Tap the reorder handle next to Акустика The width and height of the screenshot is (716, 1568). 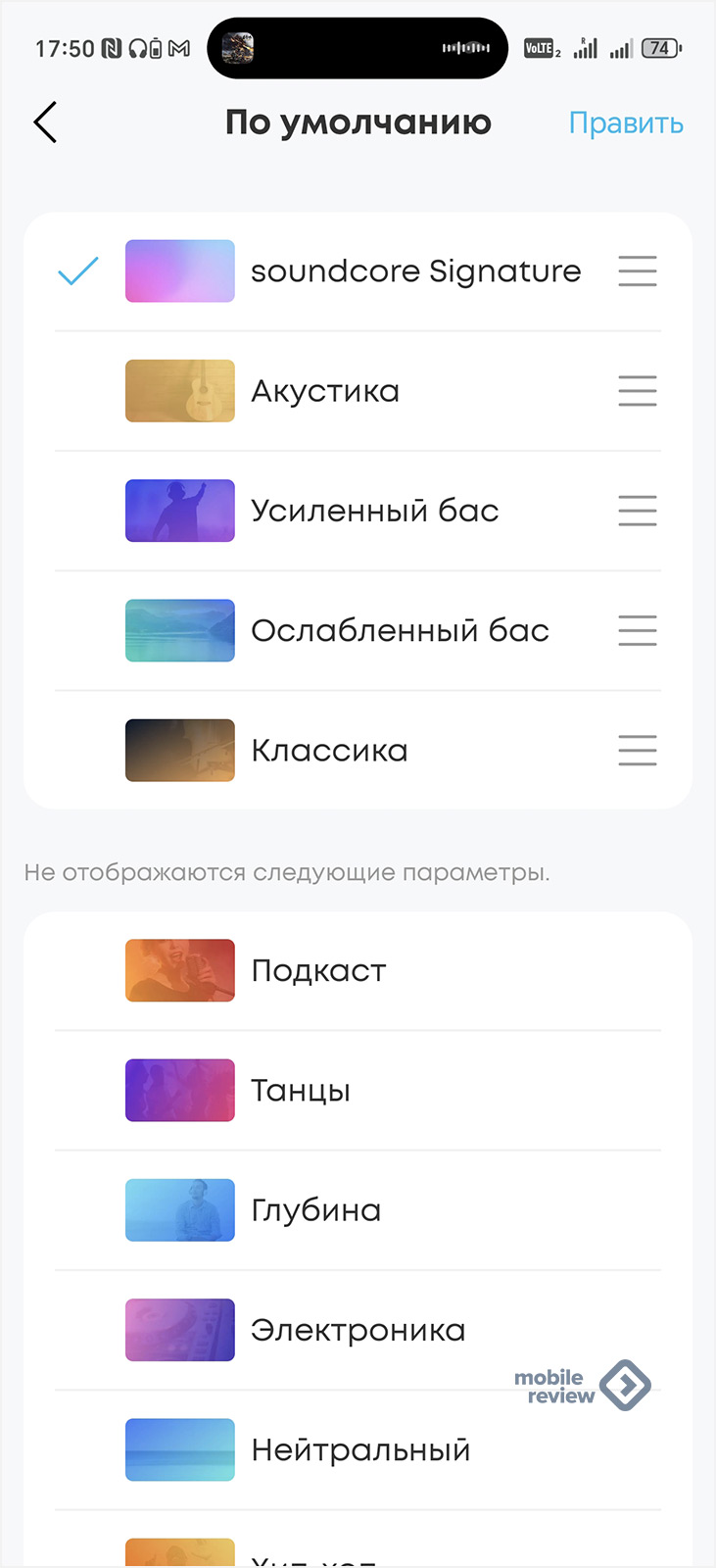[x=638, y=391]
